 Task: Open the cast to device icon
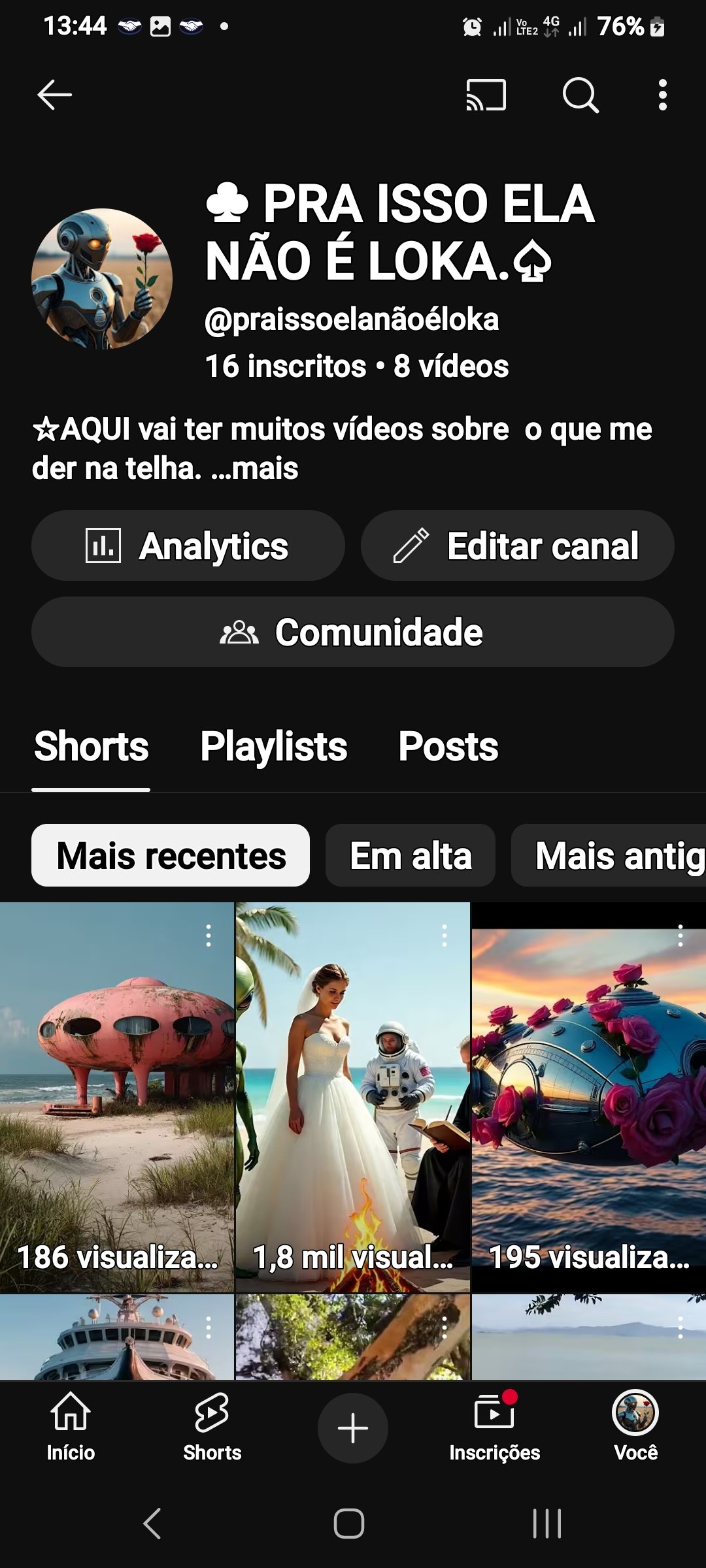pos(486,95)
